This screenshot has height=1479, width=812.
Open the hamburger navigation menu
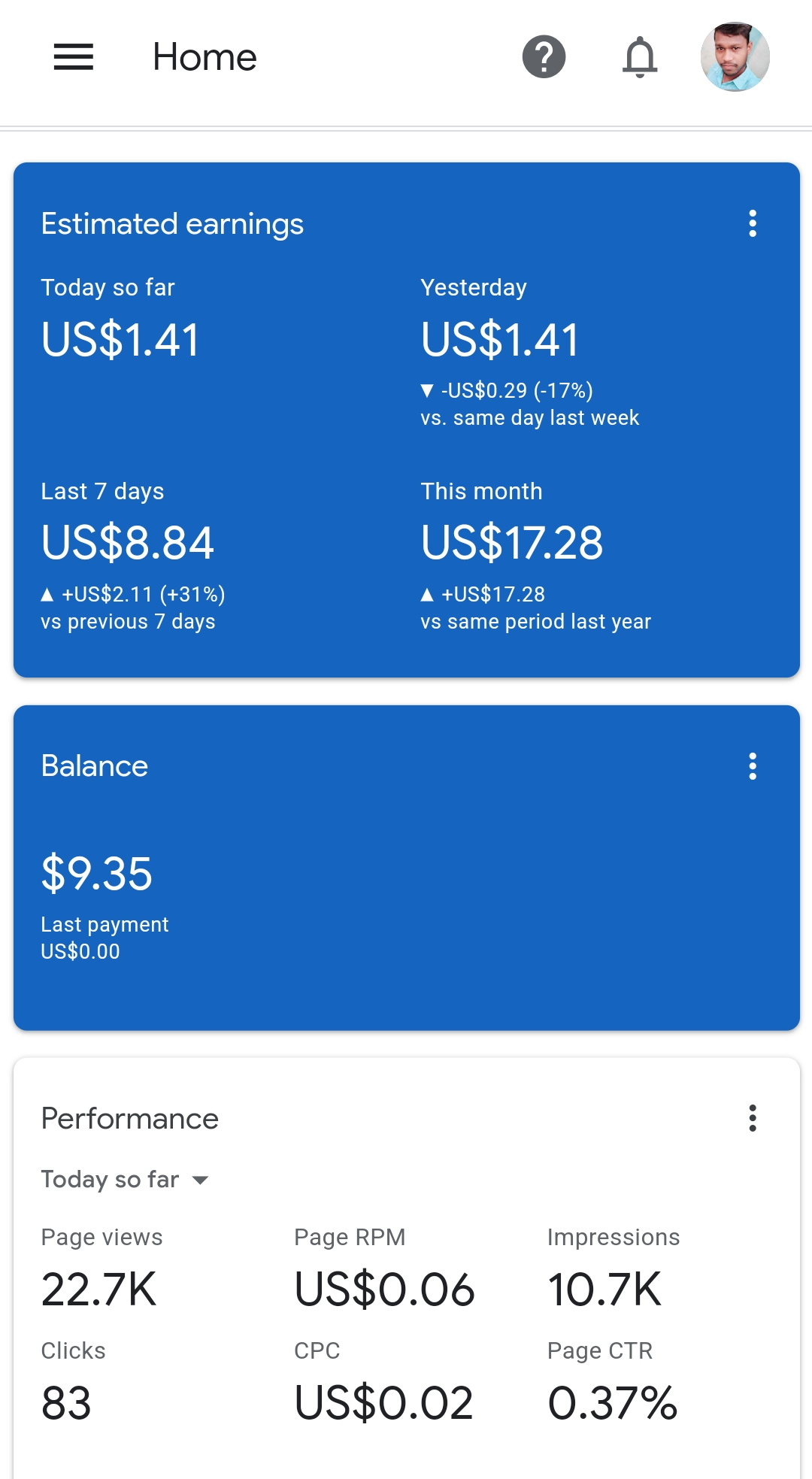pos(74,57)
